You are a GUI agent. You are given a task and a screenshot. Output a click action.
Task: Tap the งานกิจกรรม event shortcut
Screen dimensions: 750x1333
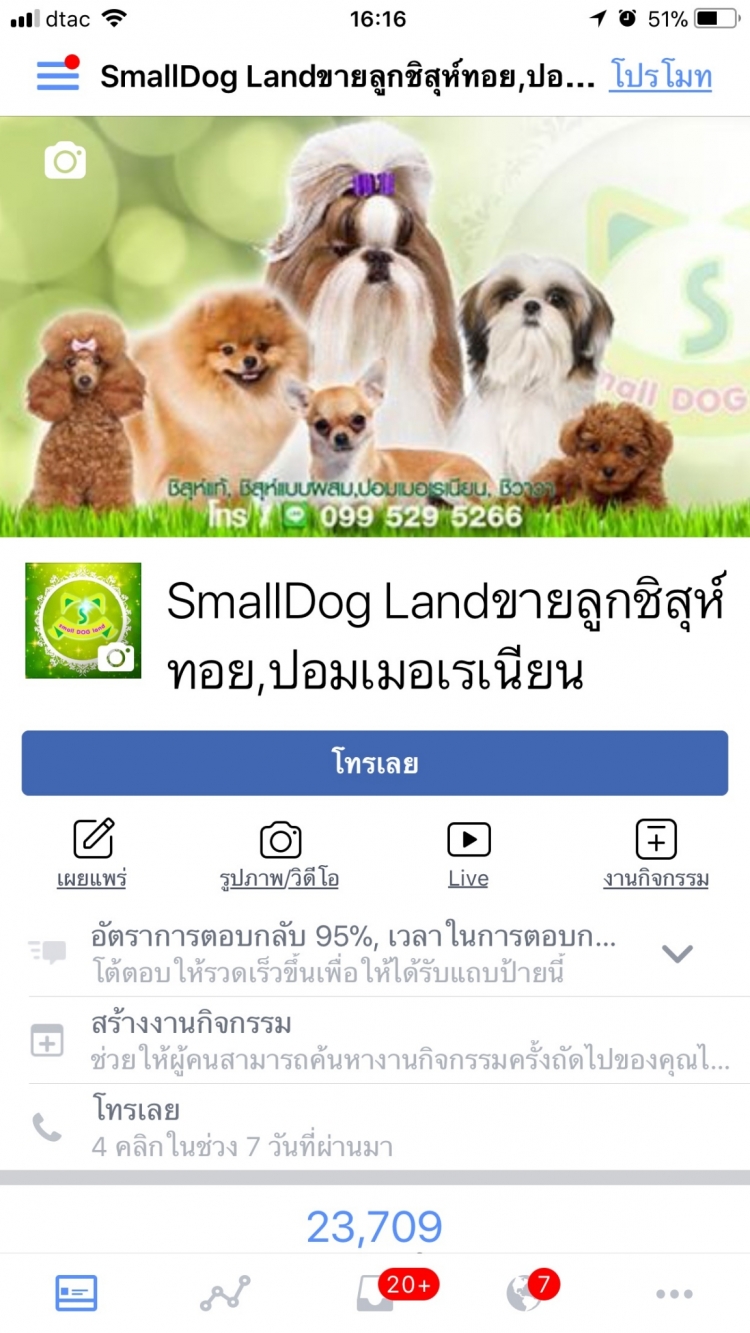click(656, 852)
